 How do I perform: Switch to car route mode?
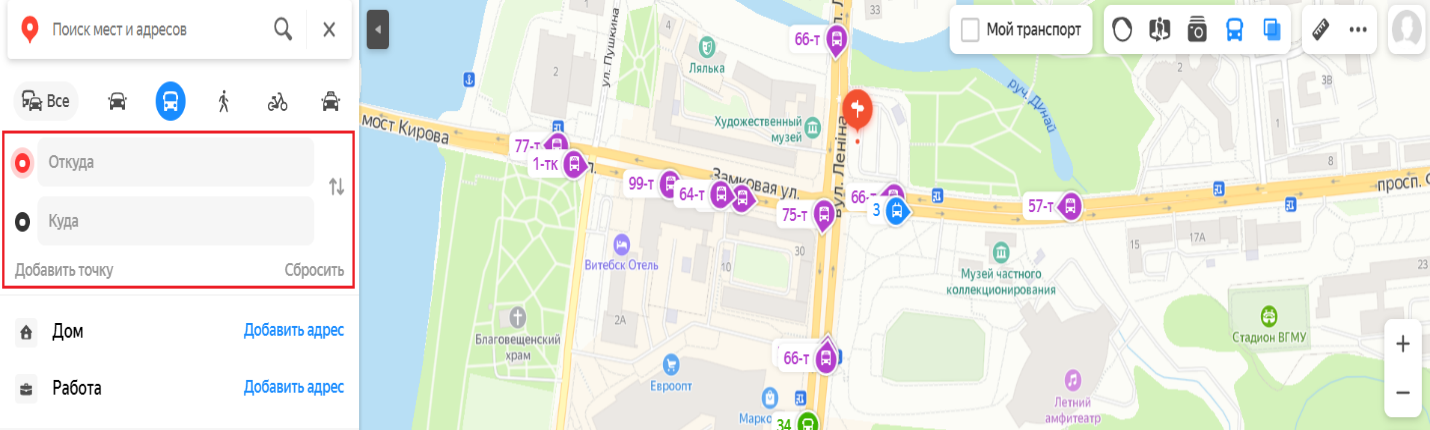117,101
